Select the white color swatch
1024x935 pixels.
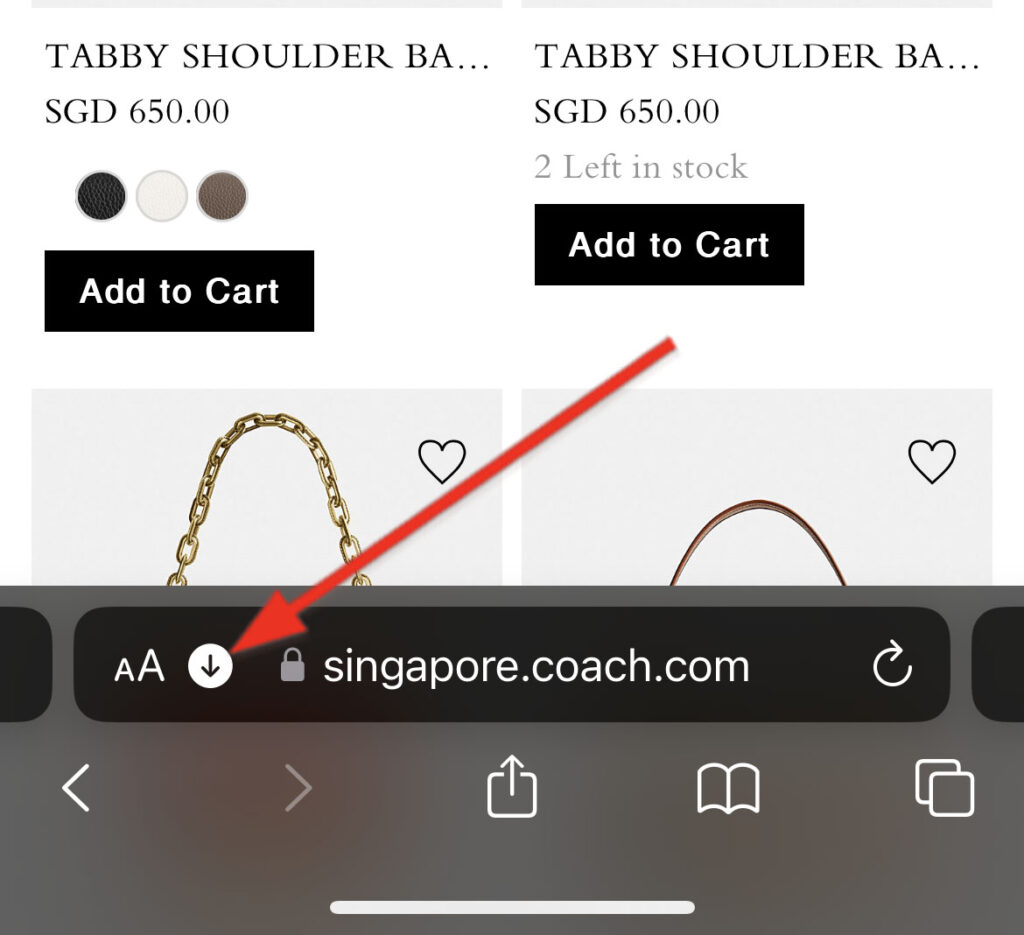[162, 196]
